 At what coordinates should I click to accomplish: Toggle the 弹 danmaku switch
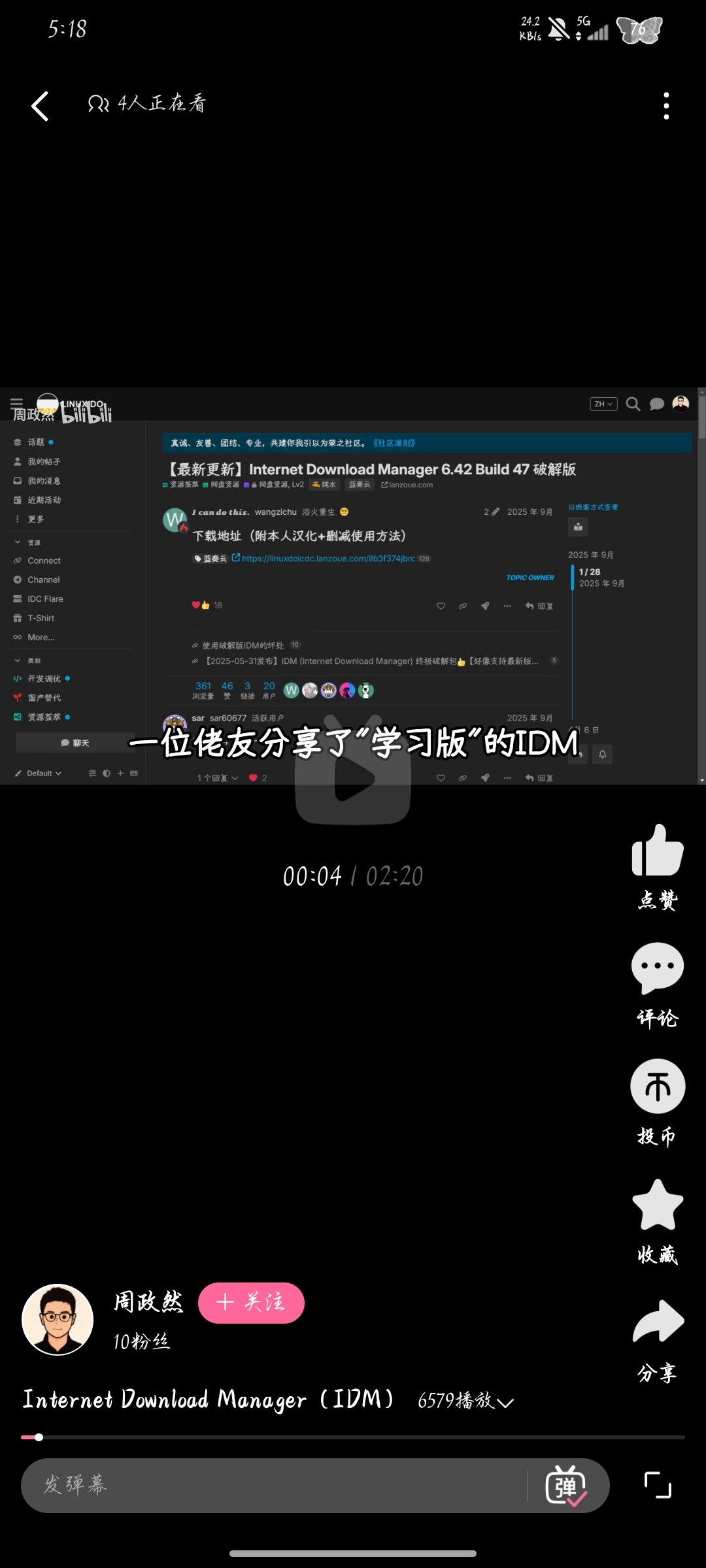click(566, 1486)
